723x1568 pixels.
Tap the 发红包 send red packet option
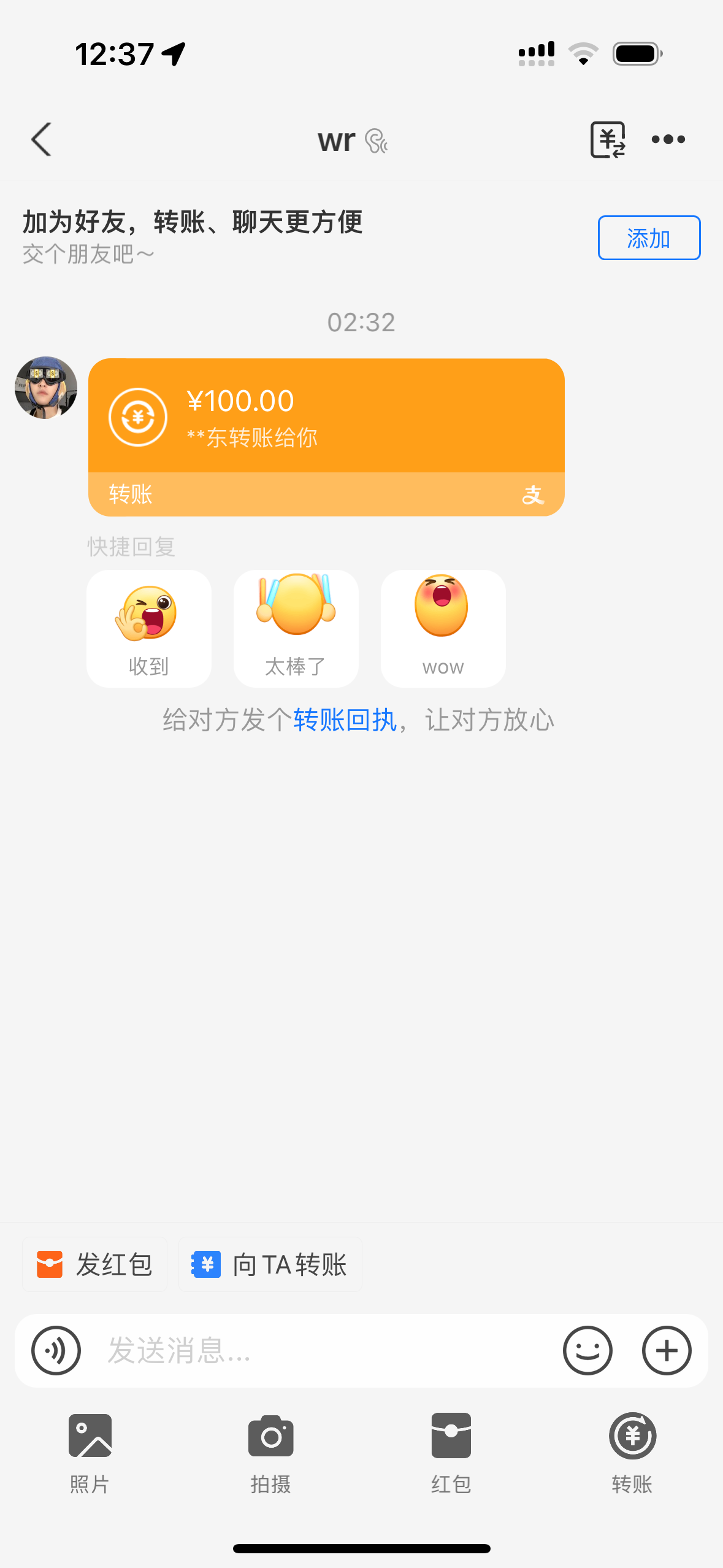94,1264
